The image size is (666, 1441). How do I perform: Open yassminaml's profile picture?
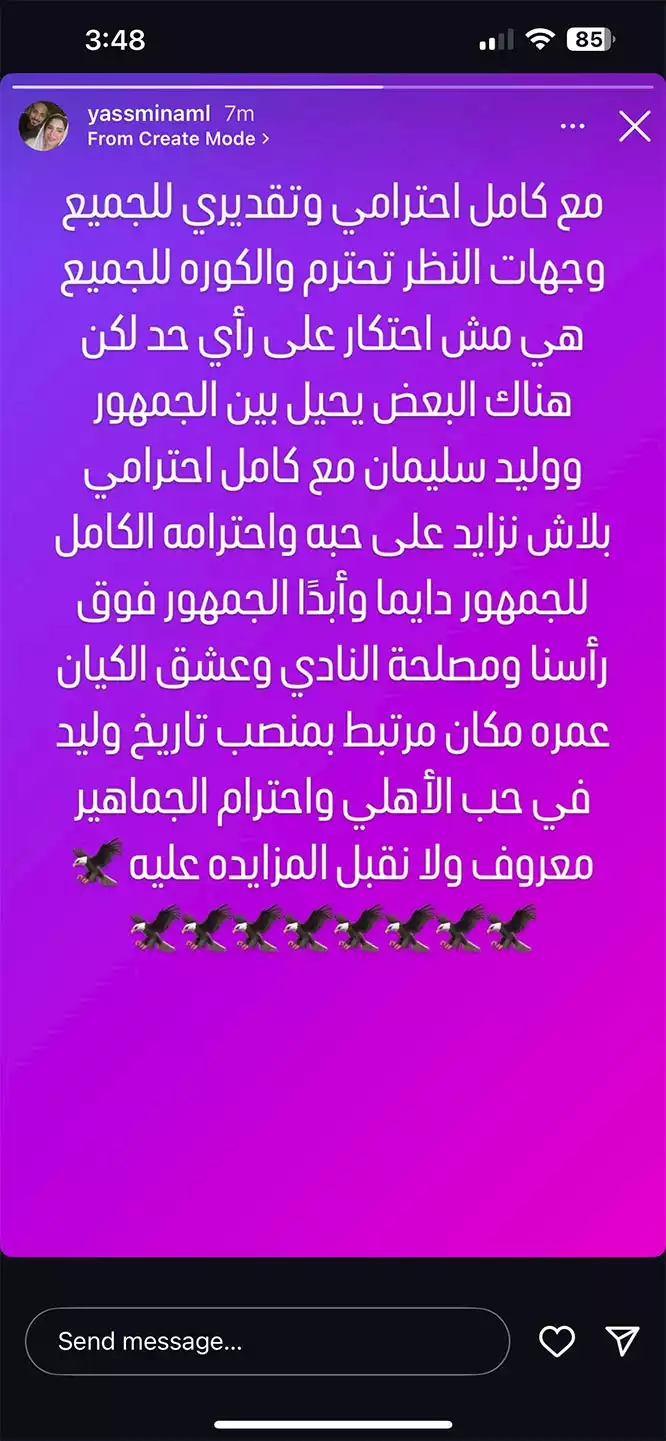[x=43, y=127]
